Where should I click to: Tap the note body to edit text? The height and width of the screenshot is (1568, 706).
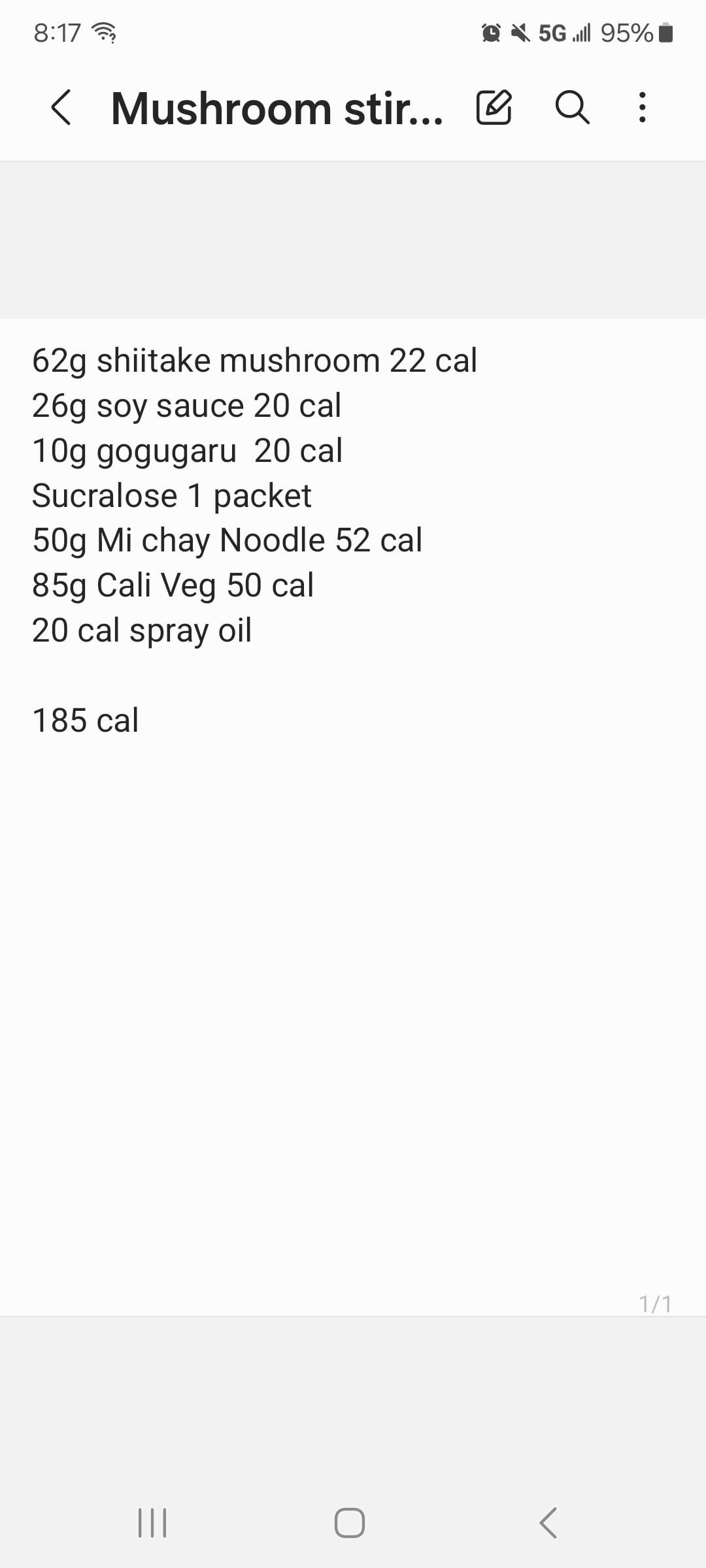click(x=353, y=915)
